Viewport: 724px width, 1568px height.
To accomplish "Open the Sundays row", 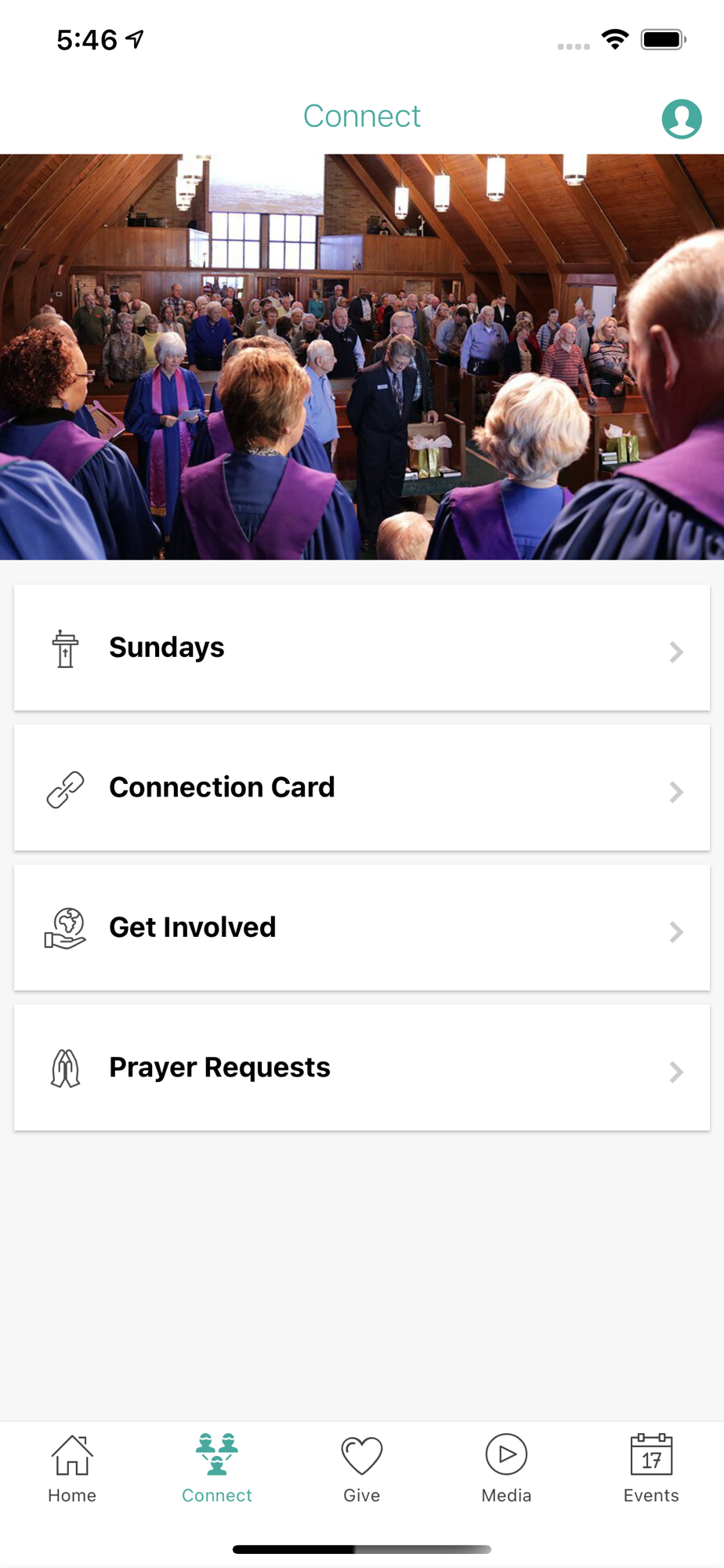I will [x=362, y=648].
